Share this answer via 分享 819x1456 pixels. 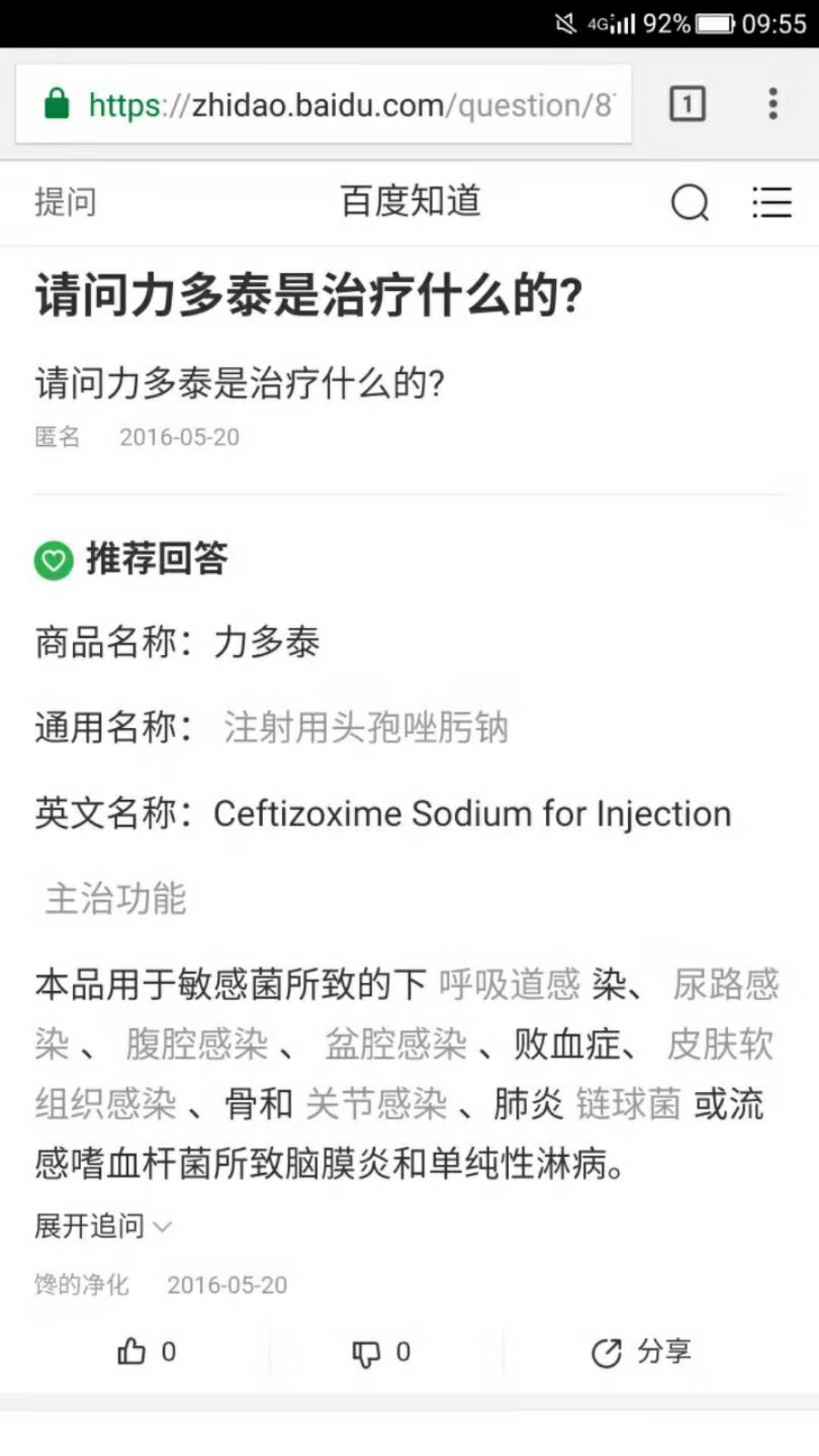pos(642,1352)
